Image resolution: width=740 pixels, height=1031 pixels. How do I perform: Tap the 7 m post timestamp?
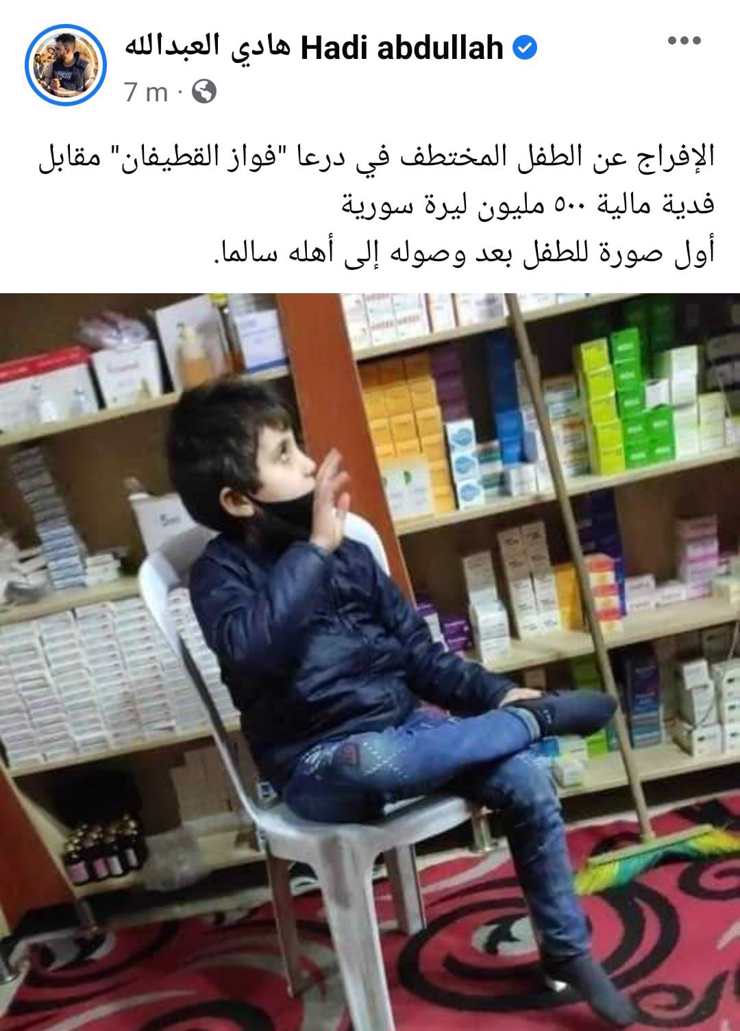point(146,92)
